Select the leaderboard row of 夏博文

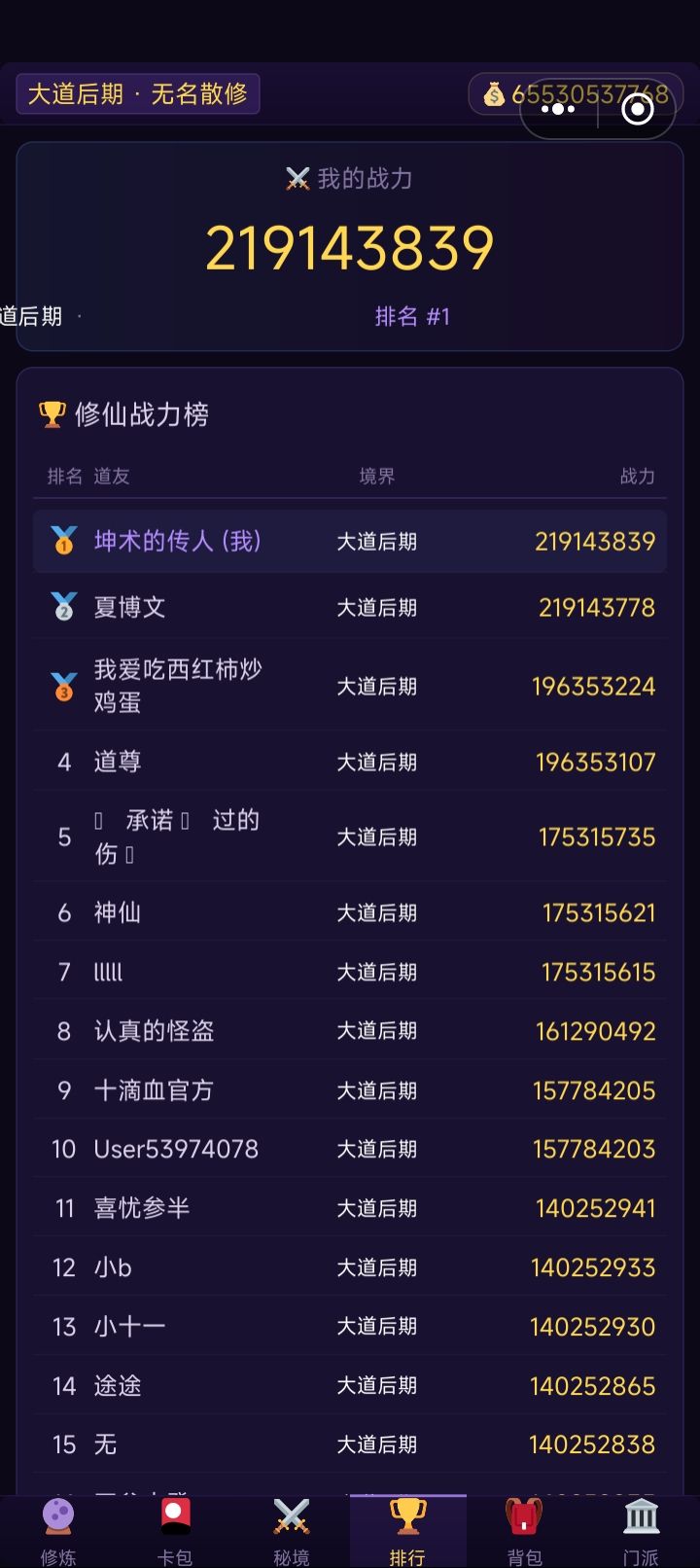[350, 607]
